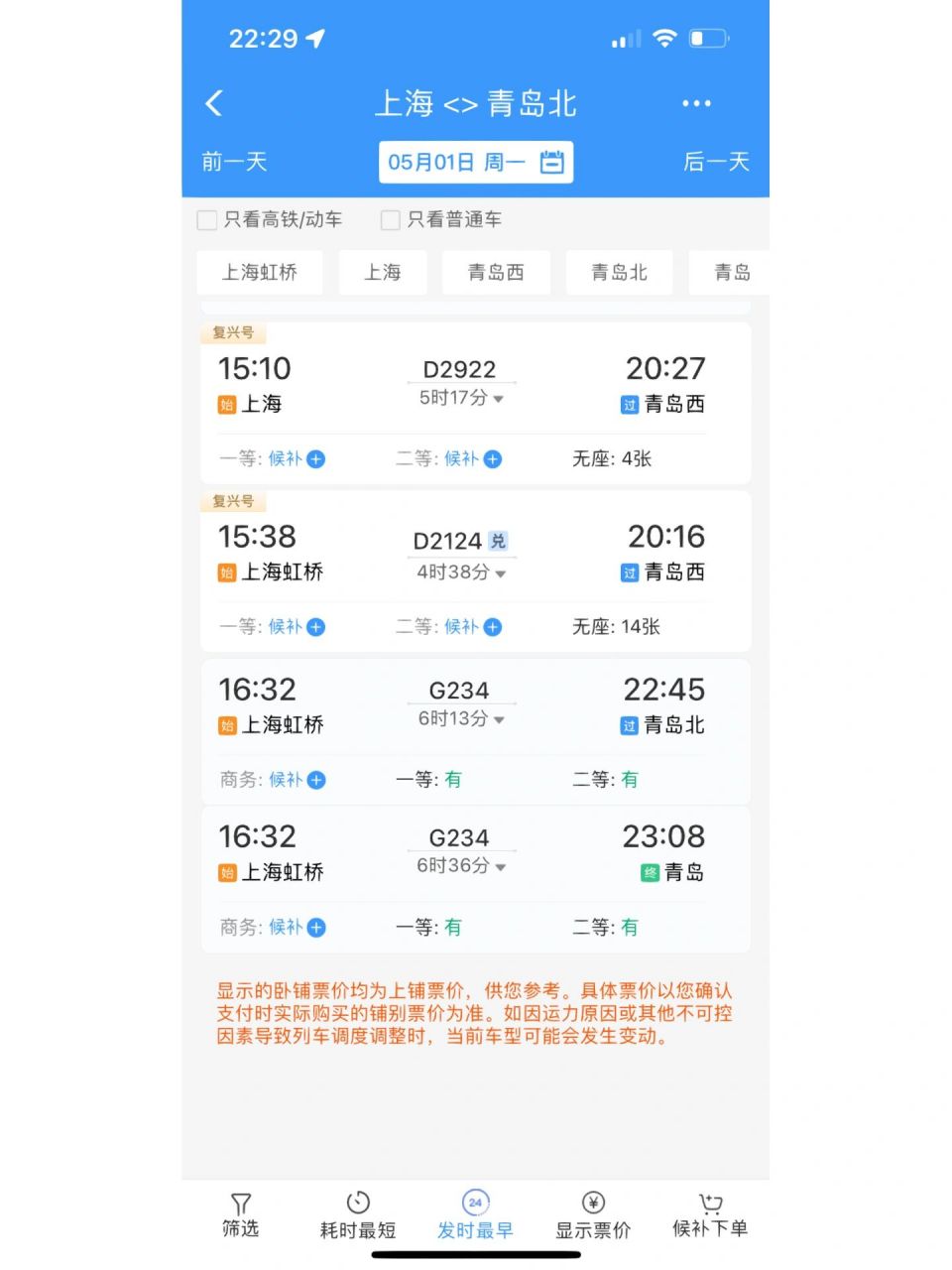Check the 只看普通车 filter
Viewport: 952px width, 1270px height.
click(x=391, y=219)
